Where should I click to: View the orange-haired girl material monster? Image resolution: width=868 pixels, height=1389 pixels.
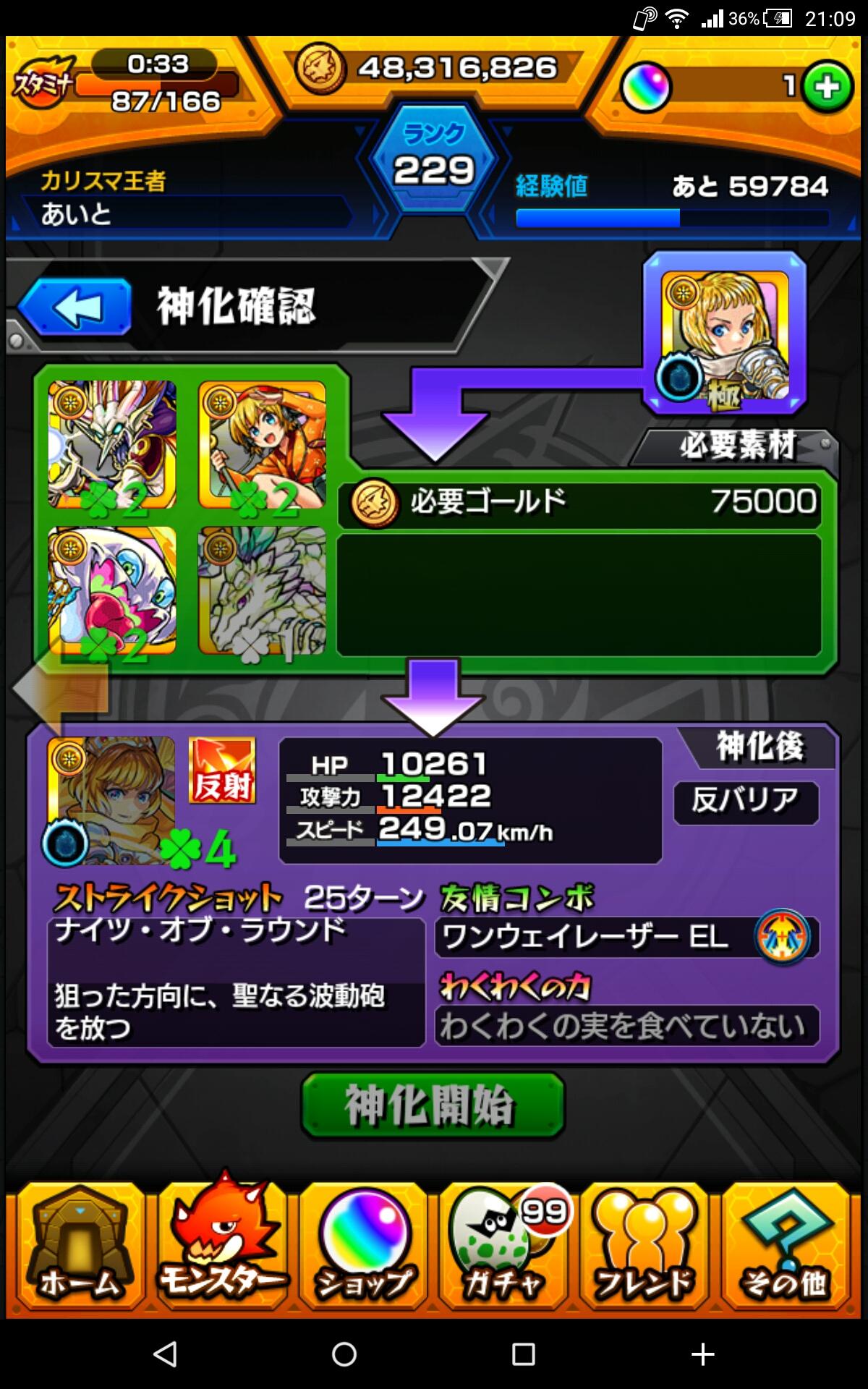(x=262, y=445)
